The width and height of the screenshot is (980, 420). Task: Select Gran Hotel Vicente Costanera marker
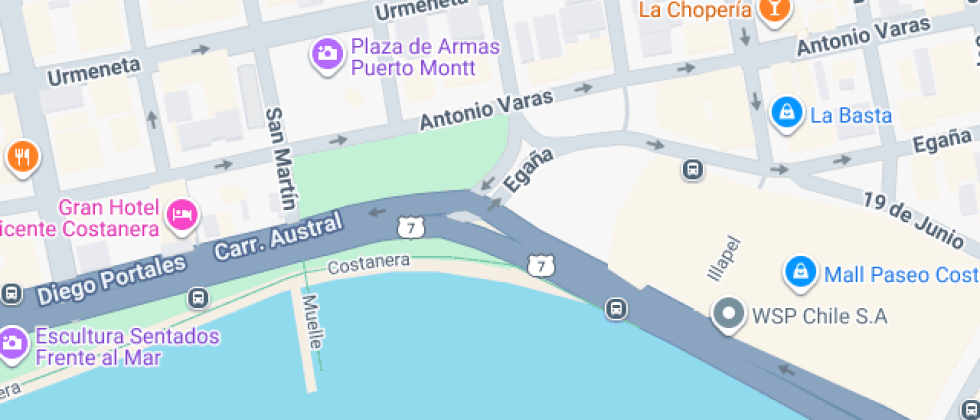click(182, 215)
